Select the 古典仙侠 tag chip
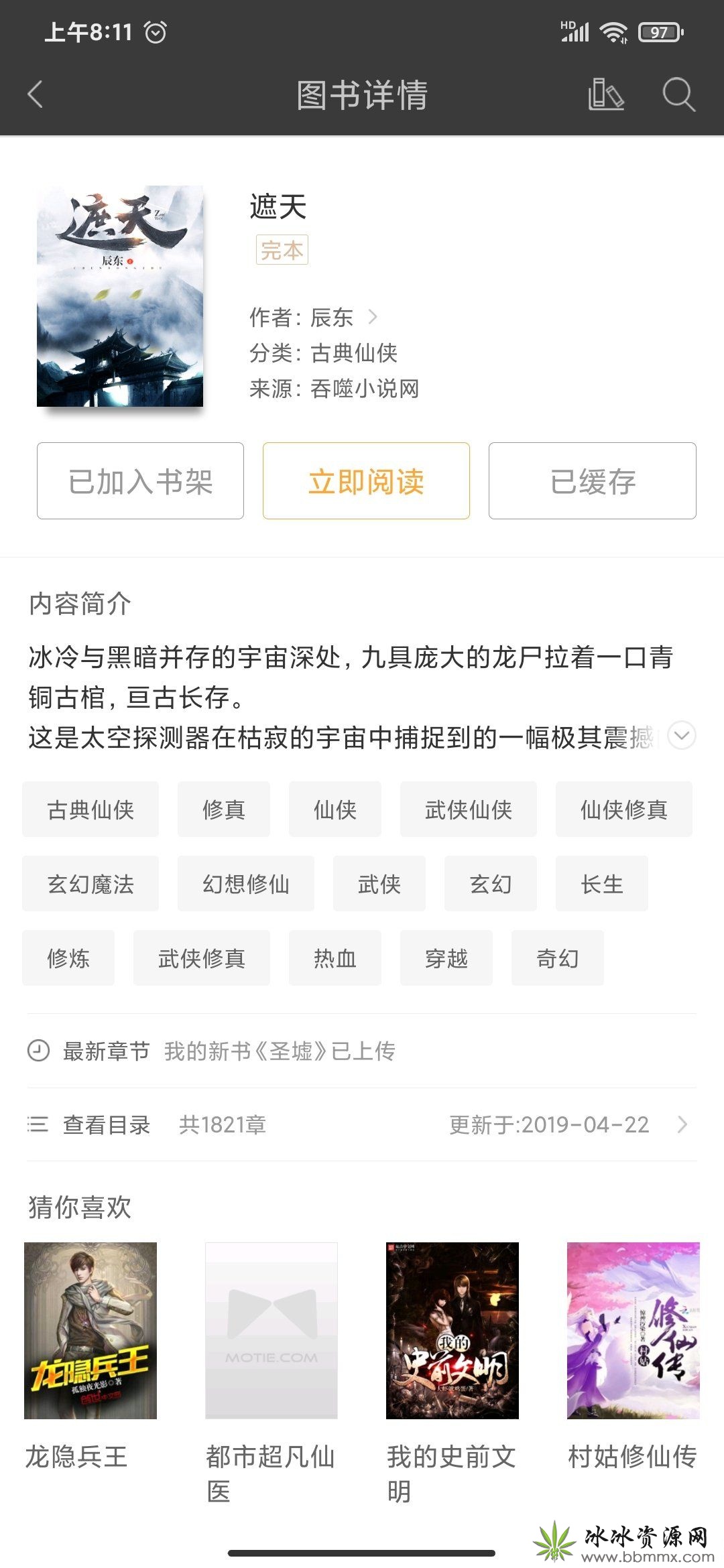The height and width of the screenshot is (1568, 724). coord(90,809)
